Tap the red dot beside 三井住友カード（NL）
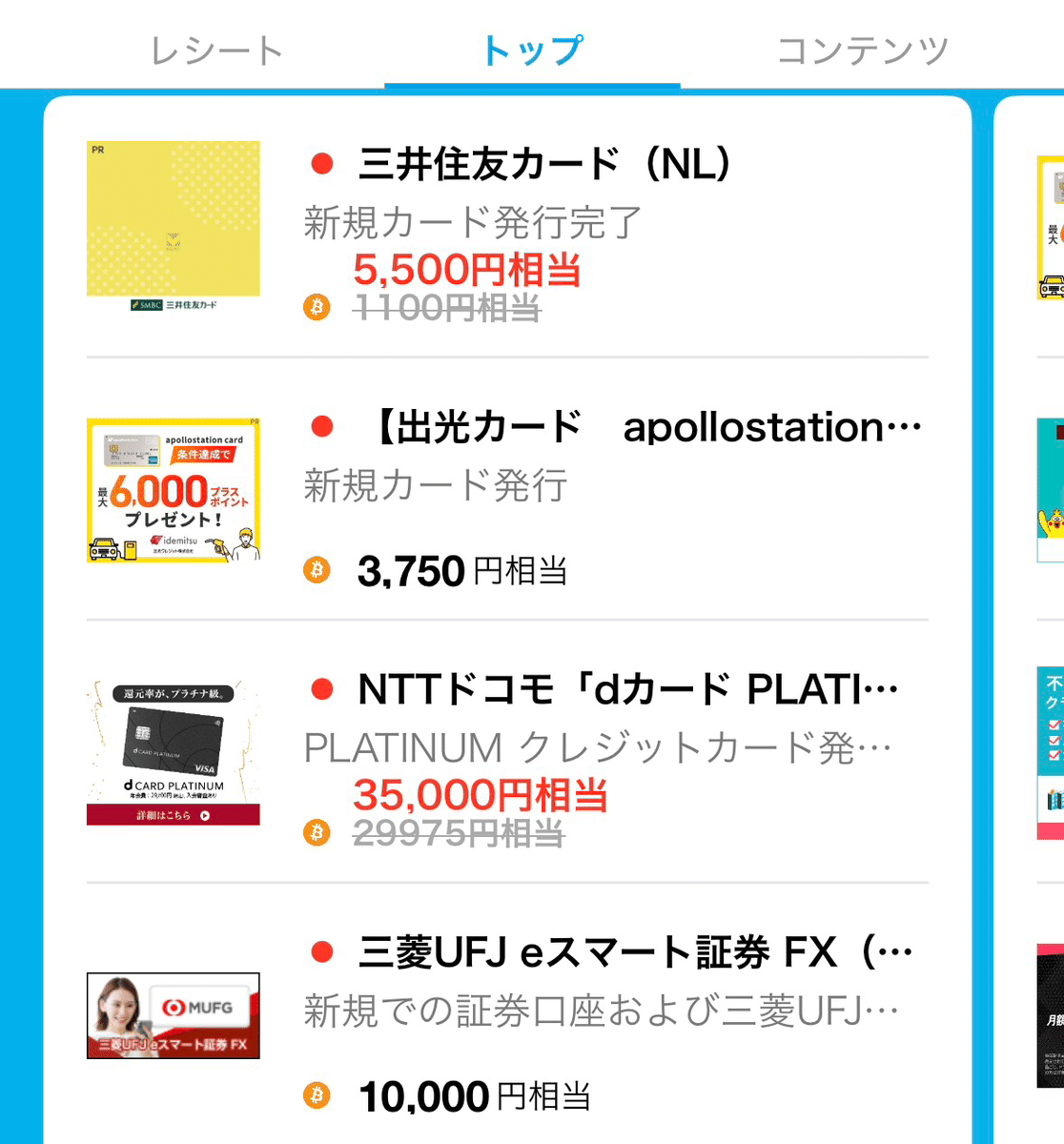This screenshot has height=1144, width=1064. coord(321,164)
